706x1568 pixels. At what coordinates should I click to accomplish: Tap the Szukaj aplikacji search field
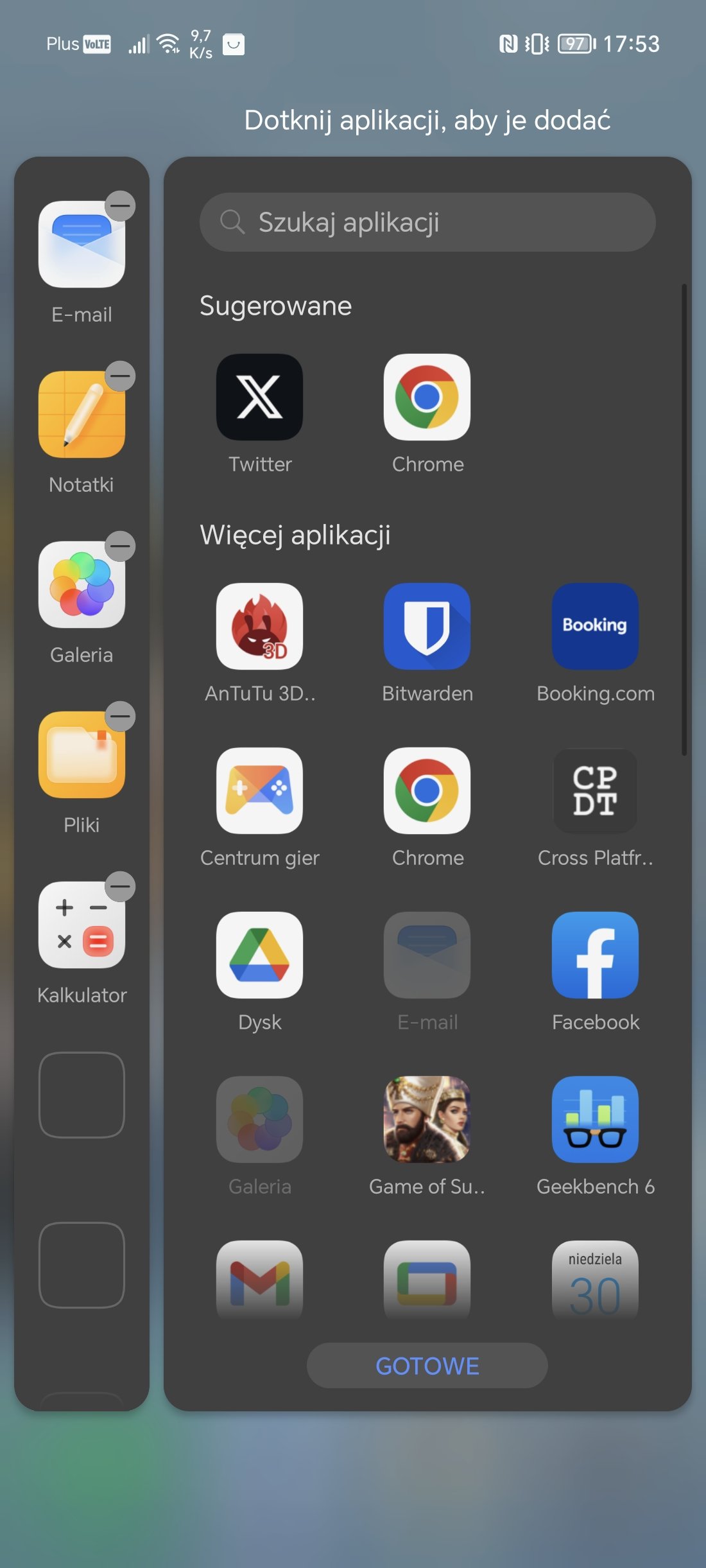pos(427,222)
